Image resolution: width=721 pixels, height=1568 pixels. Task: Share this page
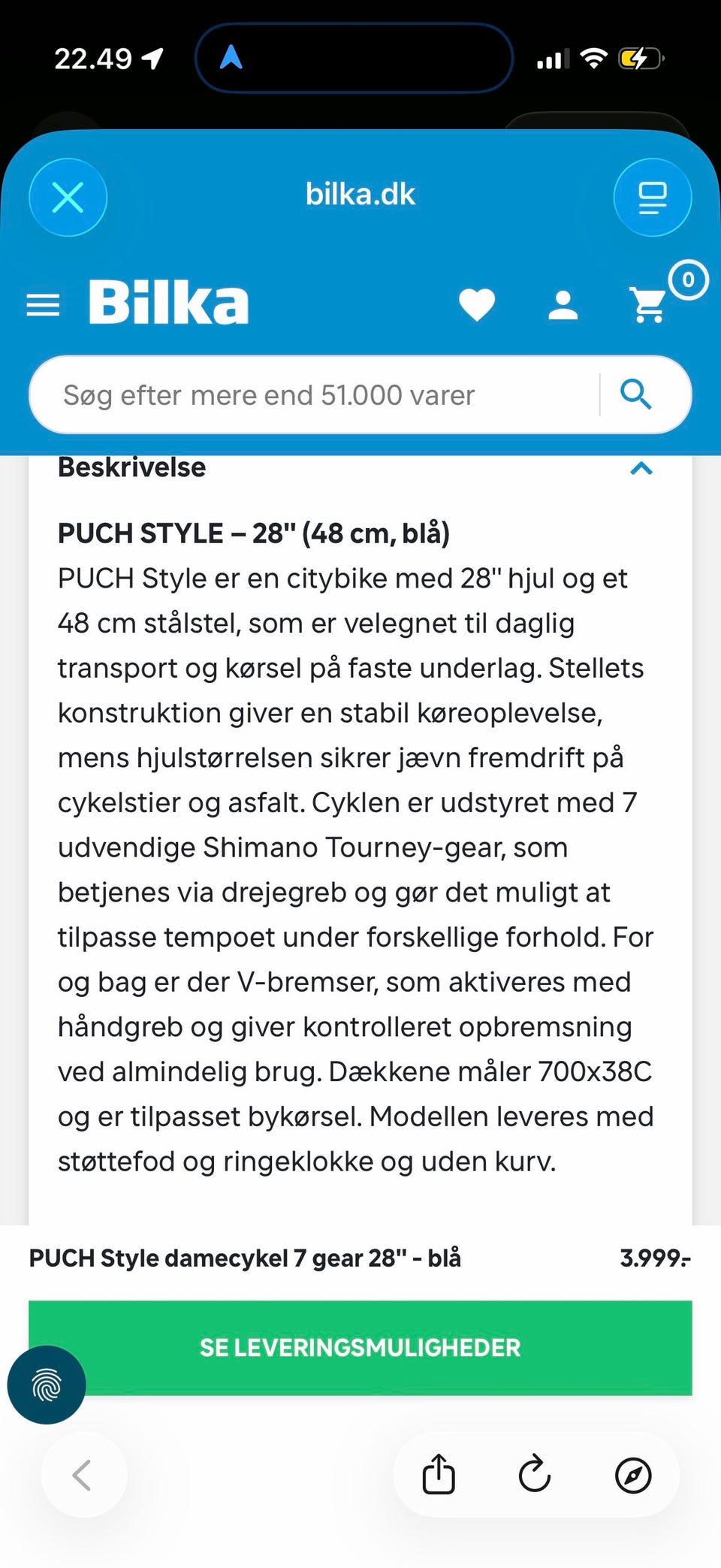click(439, 1474)
